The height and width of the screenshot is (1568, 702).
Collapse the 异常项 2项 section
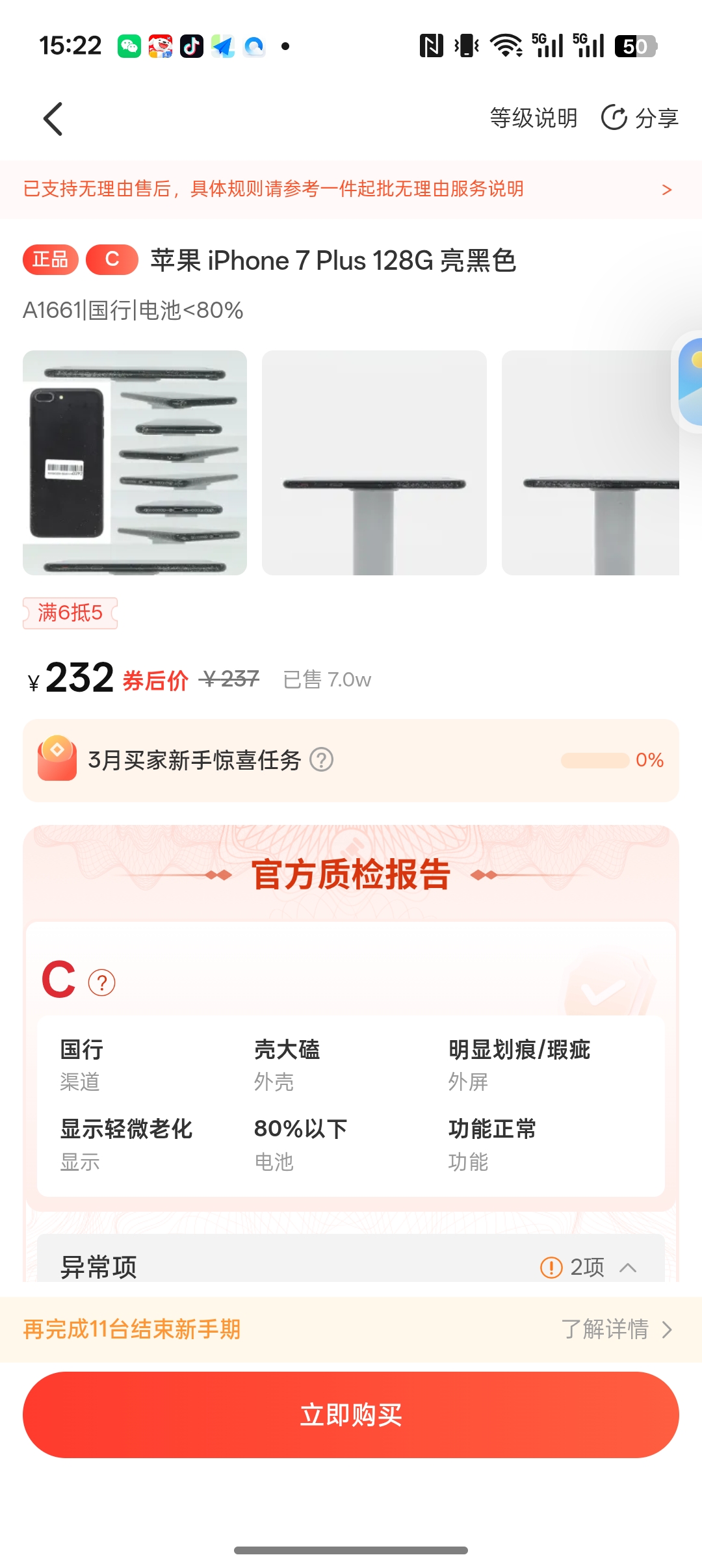click(x=627, y=1267)
